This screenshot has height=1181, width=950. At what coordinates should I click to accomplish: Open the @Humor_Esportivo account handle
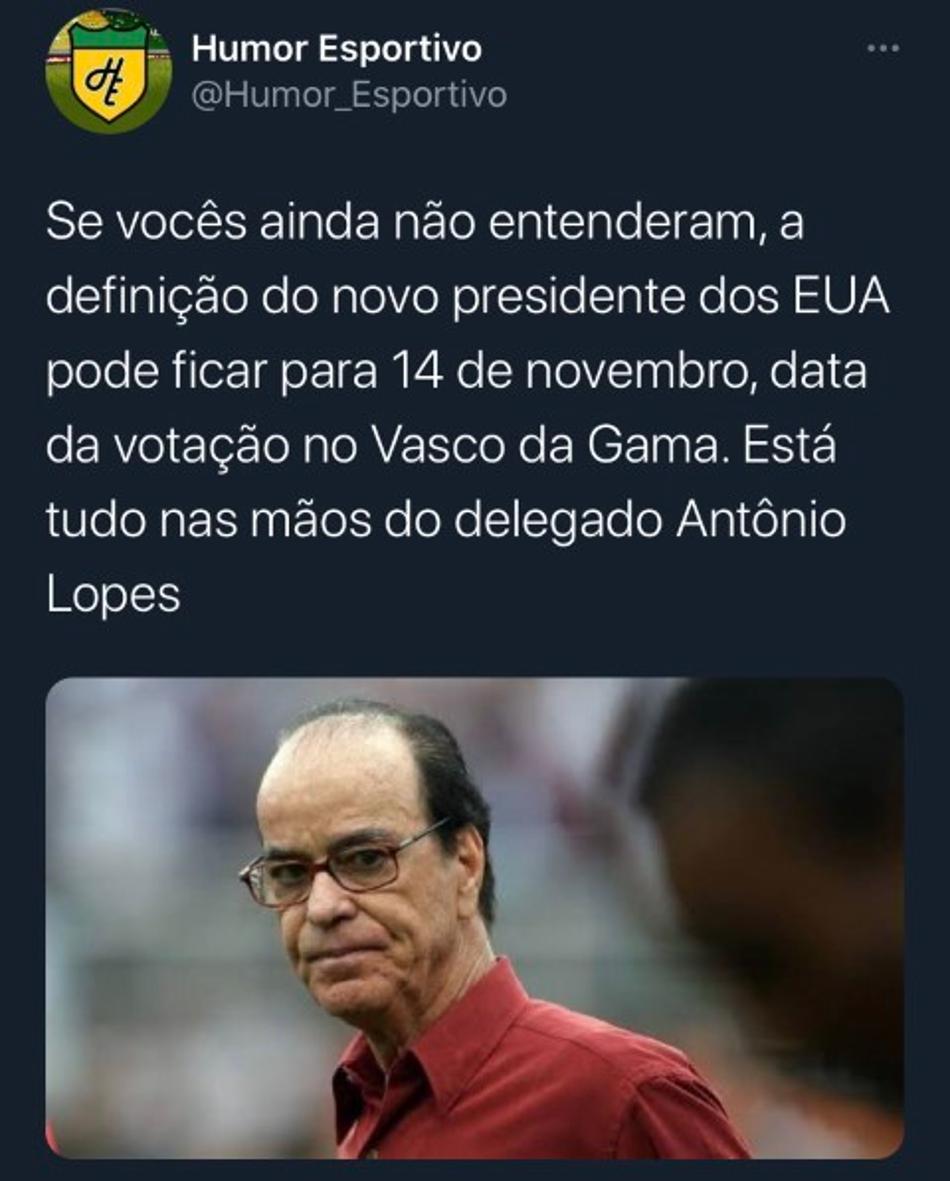(348, 95)
